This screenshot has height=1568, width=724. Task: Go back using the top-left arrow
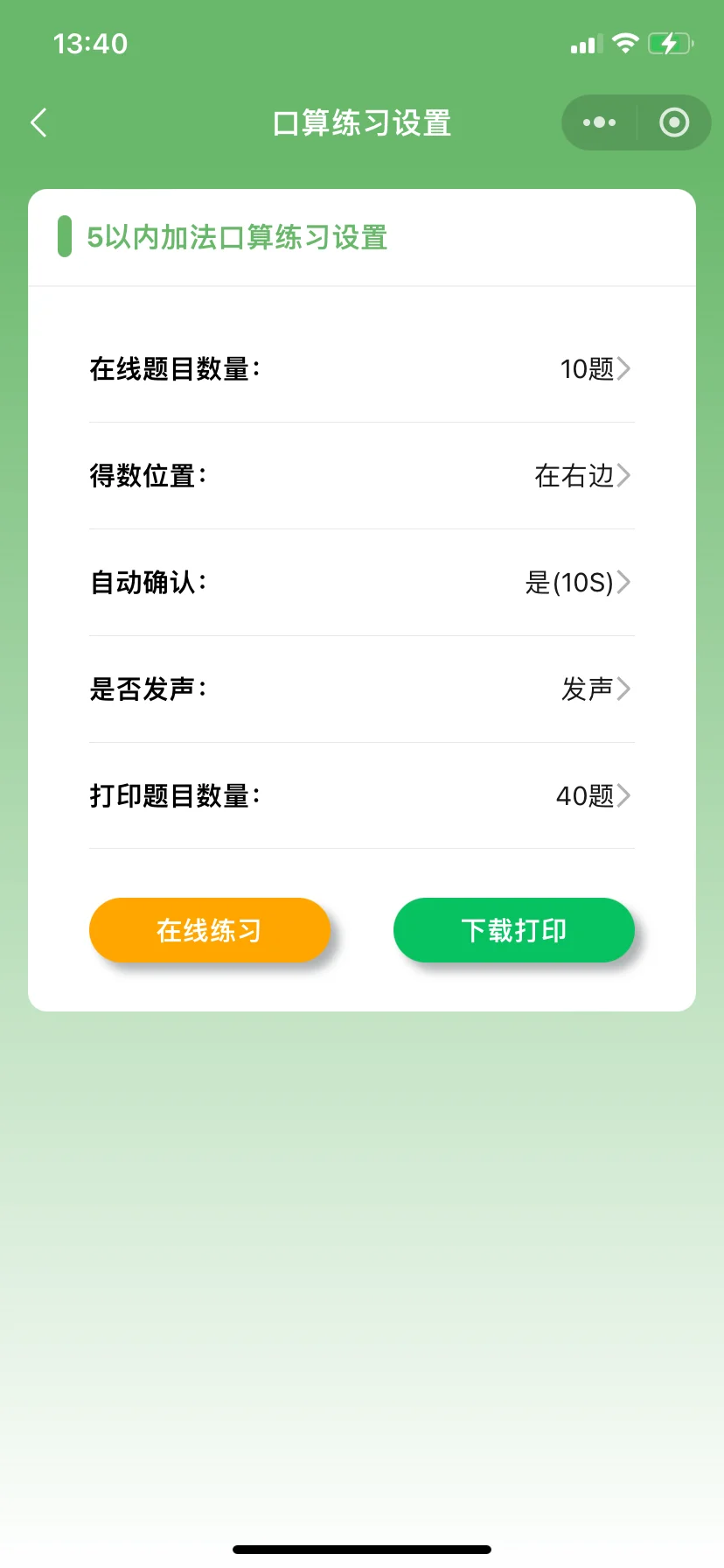pos(38,122)
